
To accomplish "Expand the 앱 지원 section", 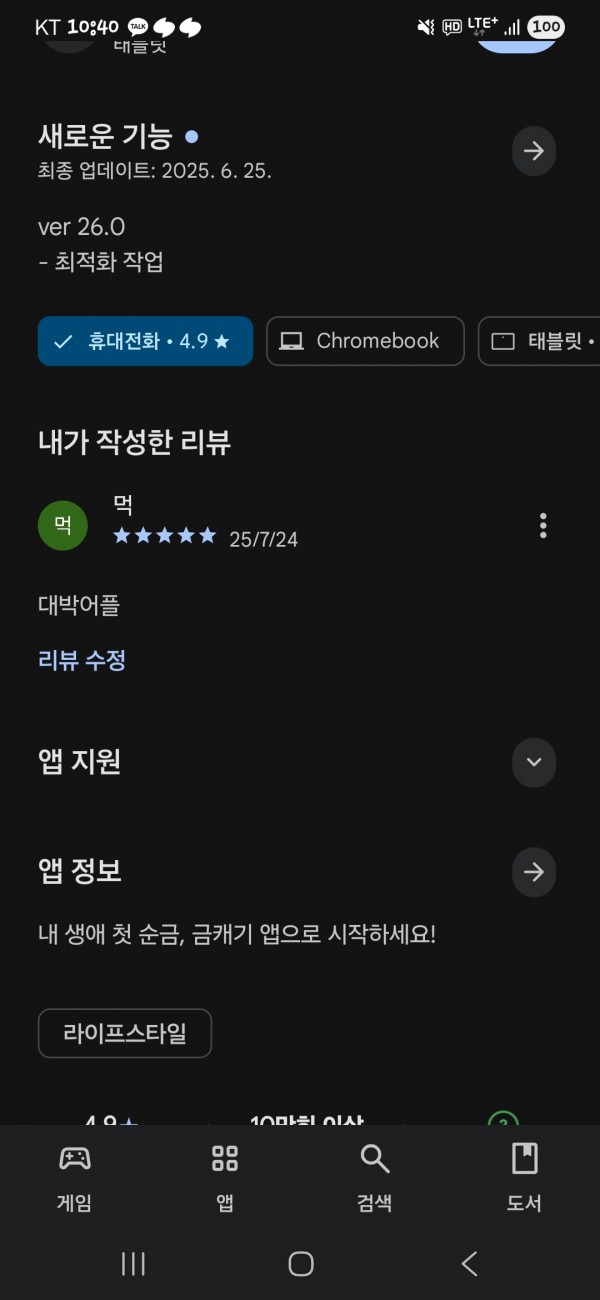I will (534, 762).
